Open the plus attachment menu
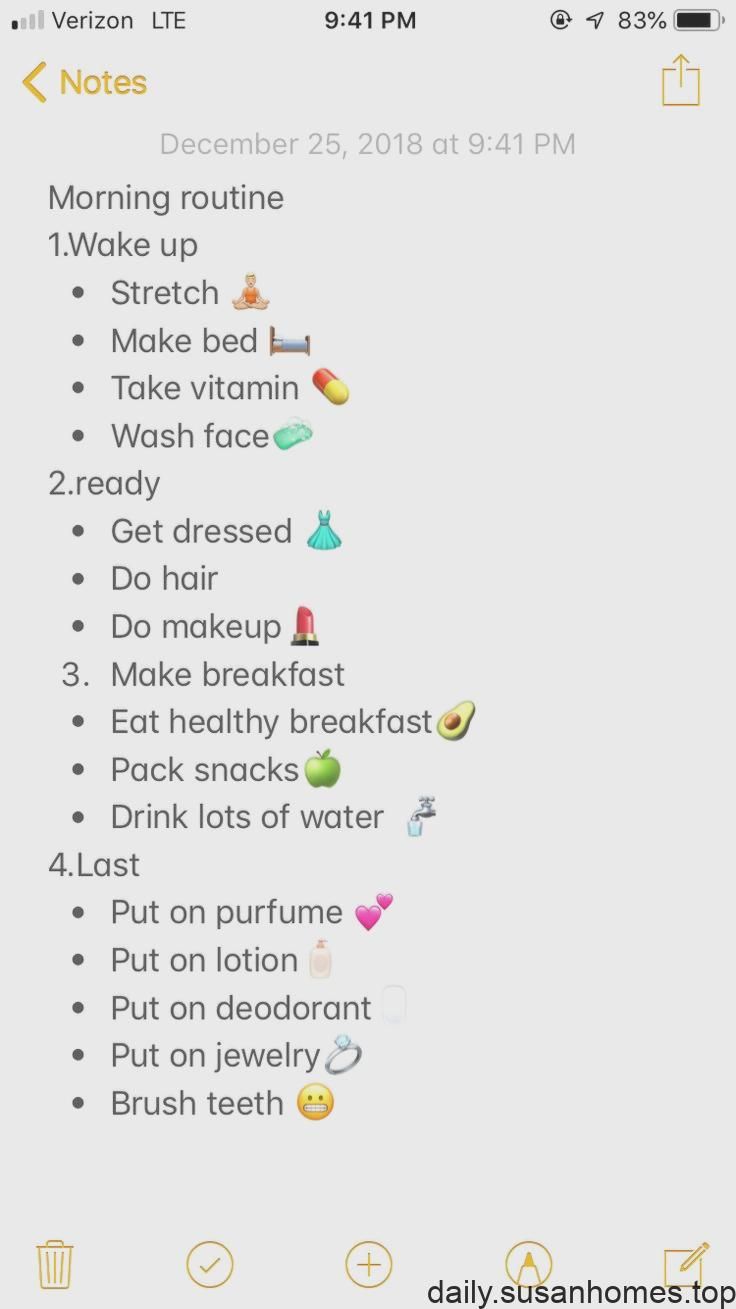This screenshot has width=736, height=1309. pyautogui.click(x=369, y=1265)
